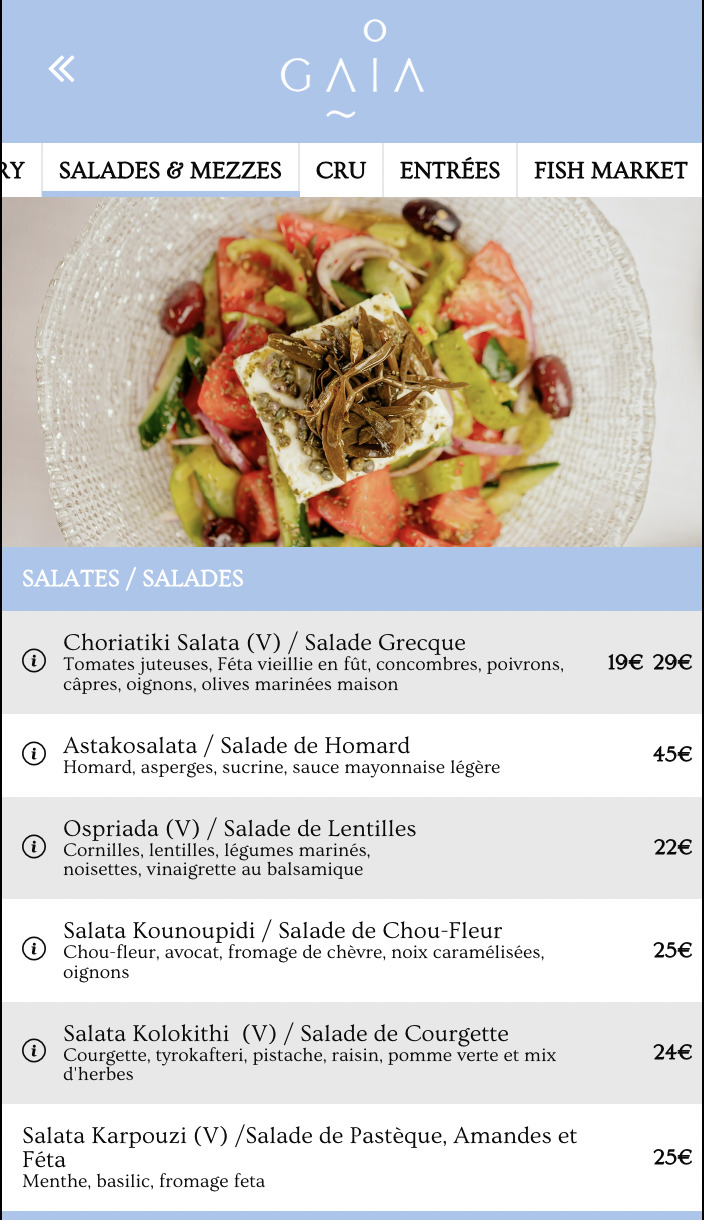Open the info icon for Ospriada
This screenshot has width=704, height=1220.
click(x=34, y=847)
